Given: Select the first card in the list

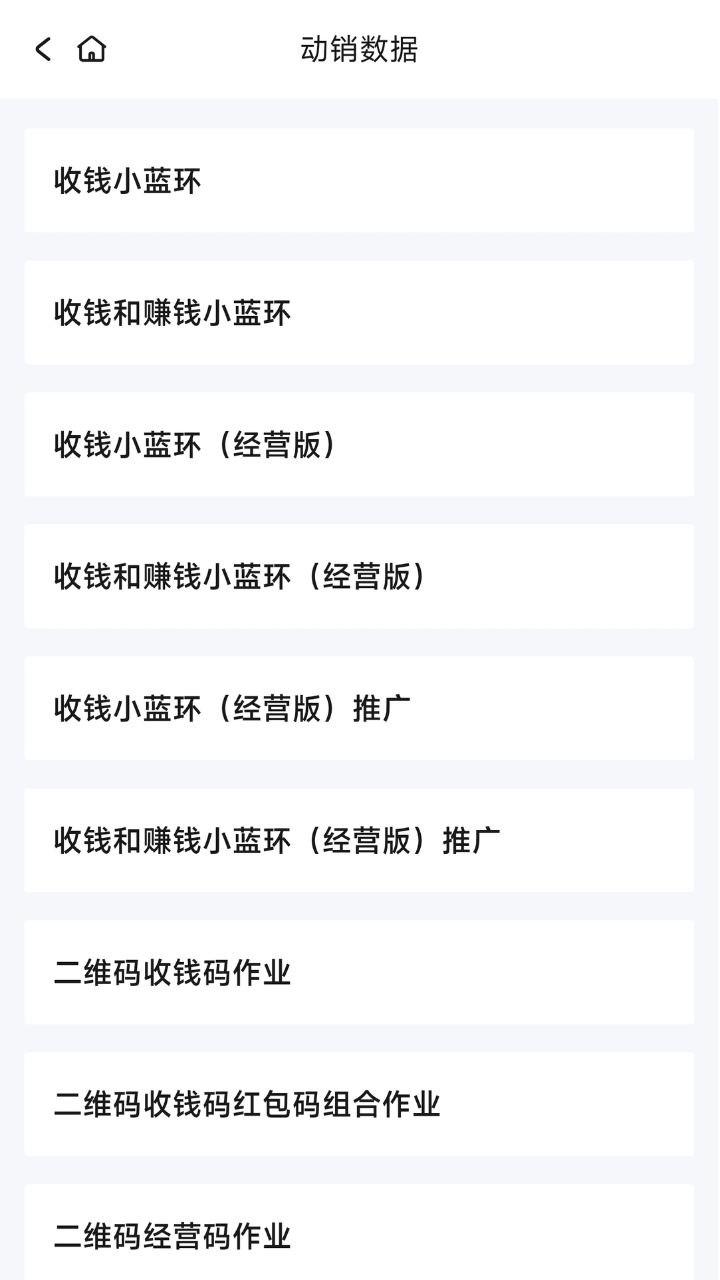Looking at the screenshot, I should [x=360, y=180].
